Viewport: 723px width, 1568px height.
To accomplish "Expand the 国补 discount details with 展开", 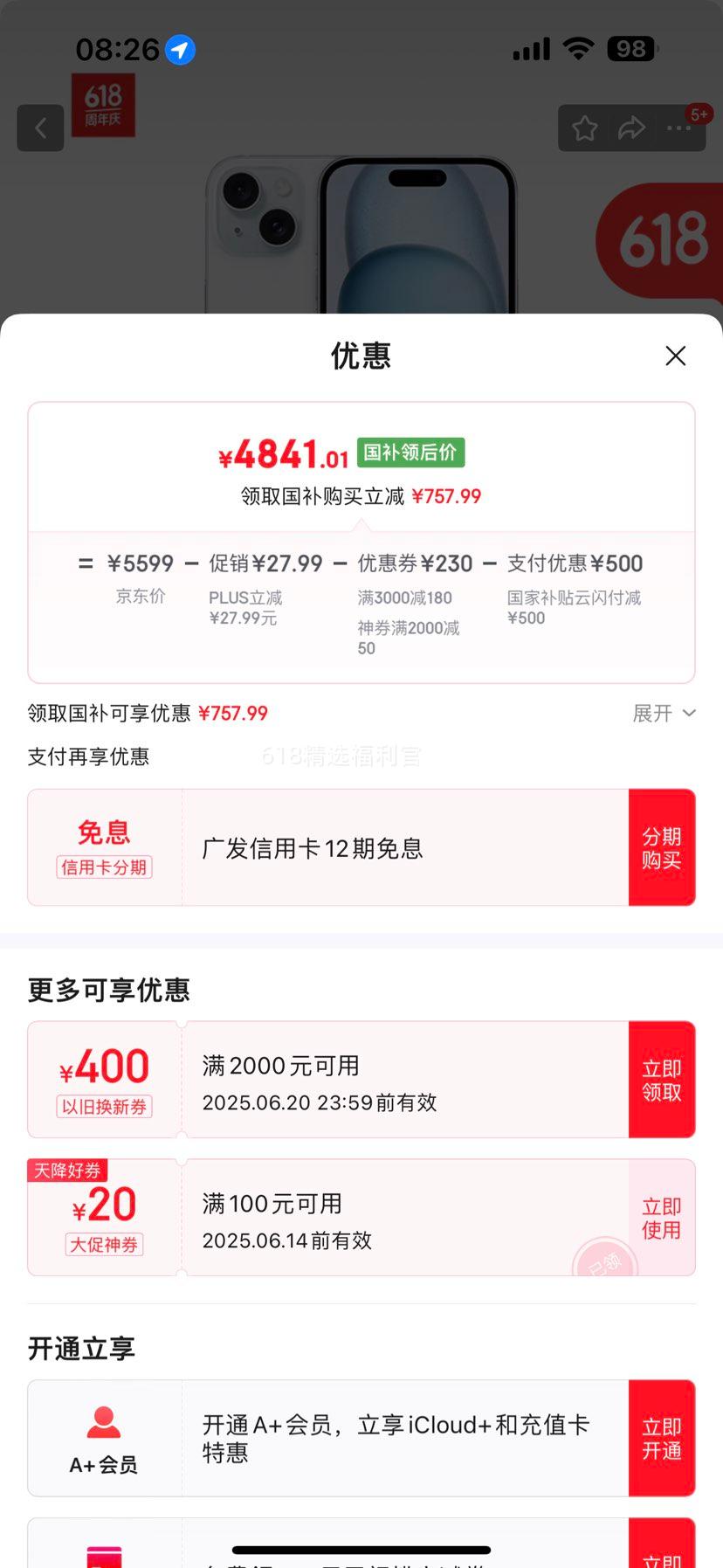I will point(664,714).
